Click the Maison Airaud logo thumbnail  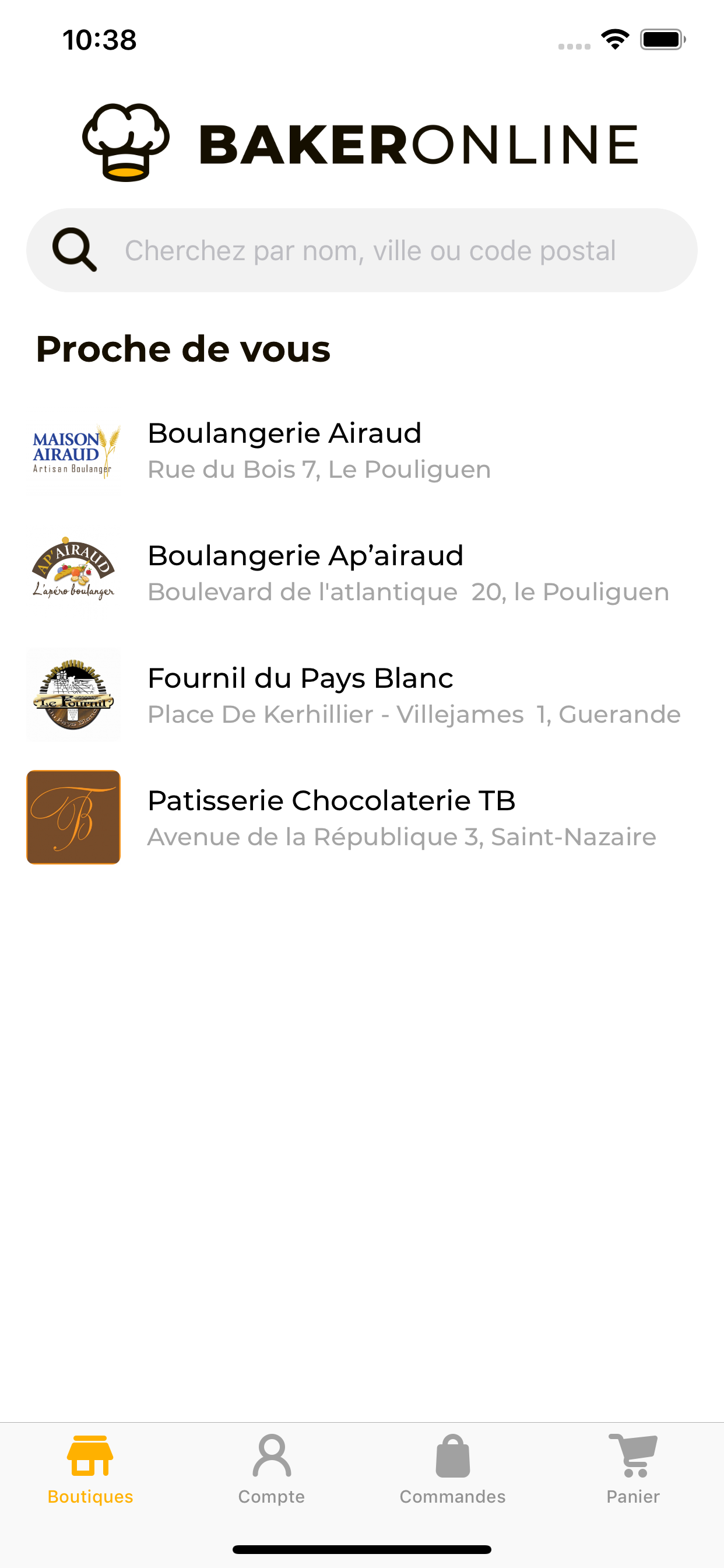73,451
